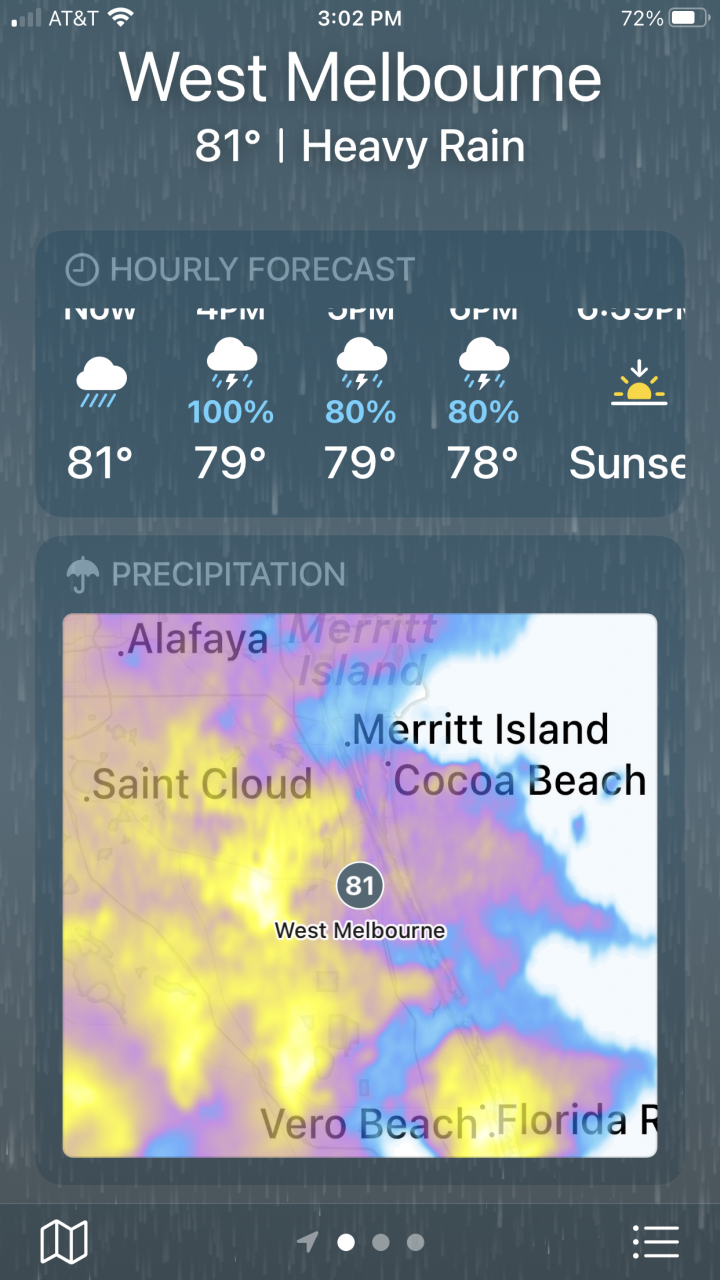Open the precipitation map card
The width and height of the screenshot is (720, 1280).
[360, 884]
